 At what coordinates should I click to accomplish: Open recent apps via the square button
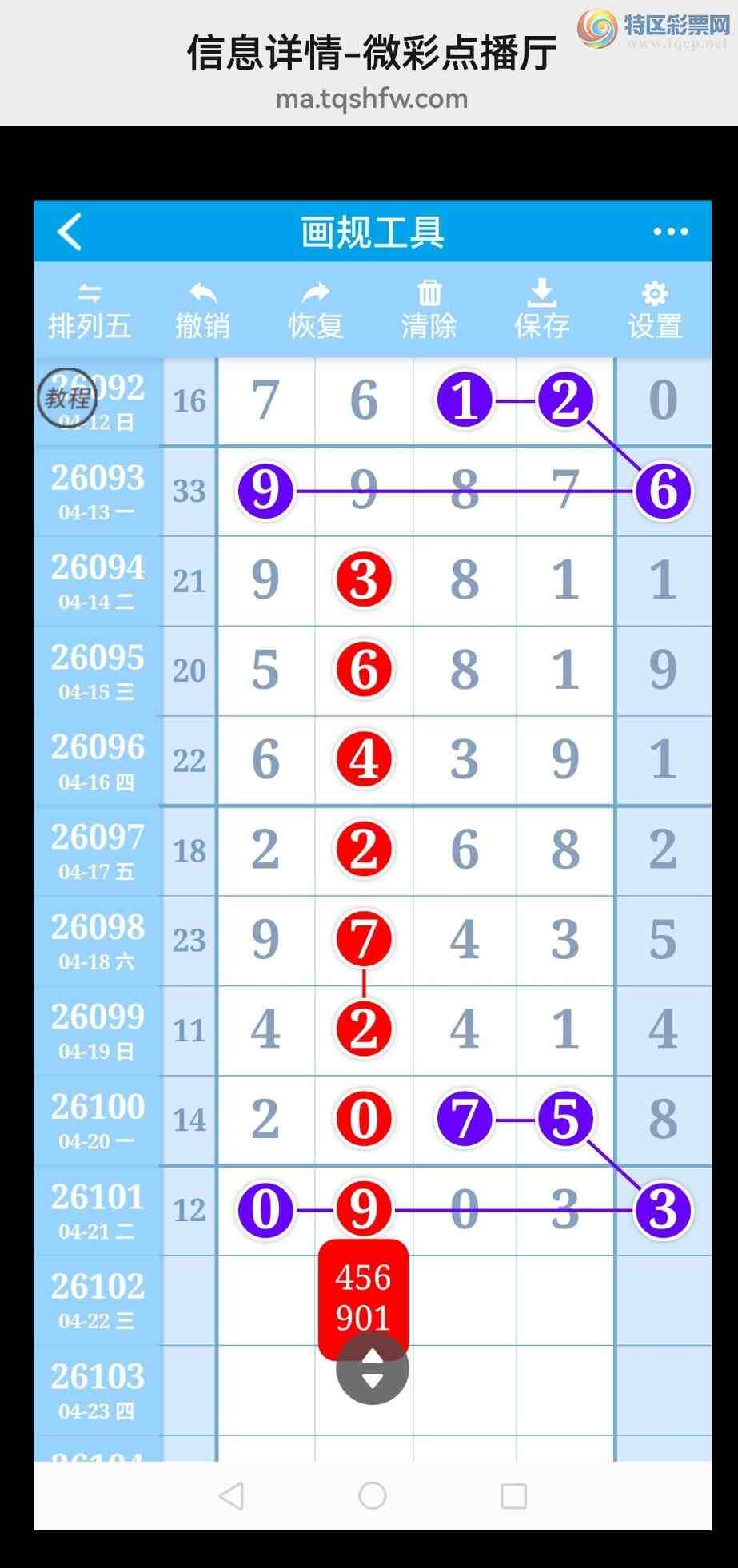[x=513, y=1495]
